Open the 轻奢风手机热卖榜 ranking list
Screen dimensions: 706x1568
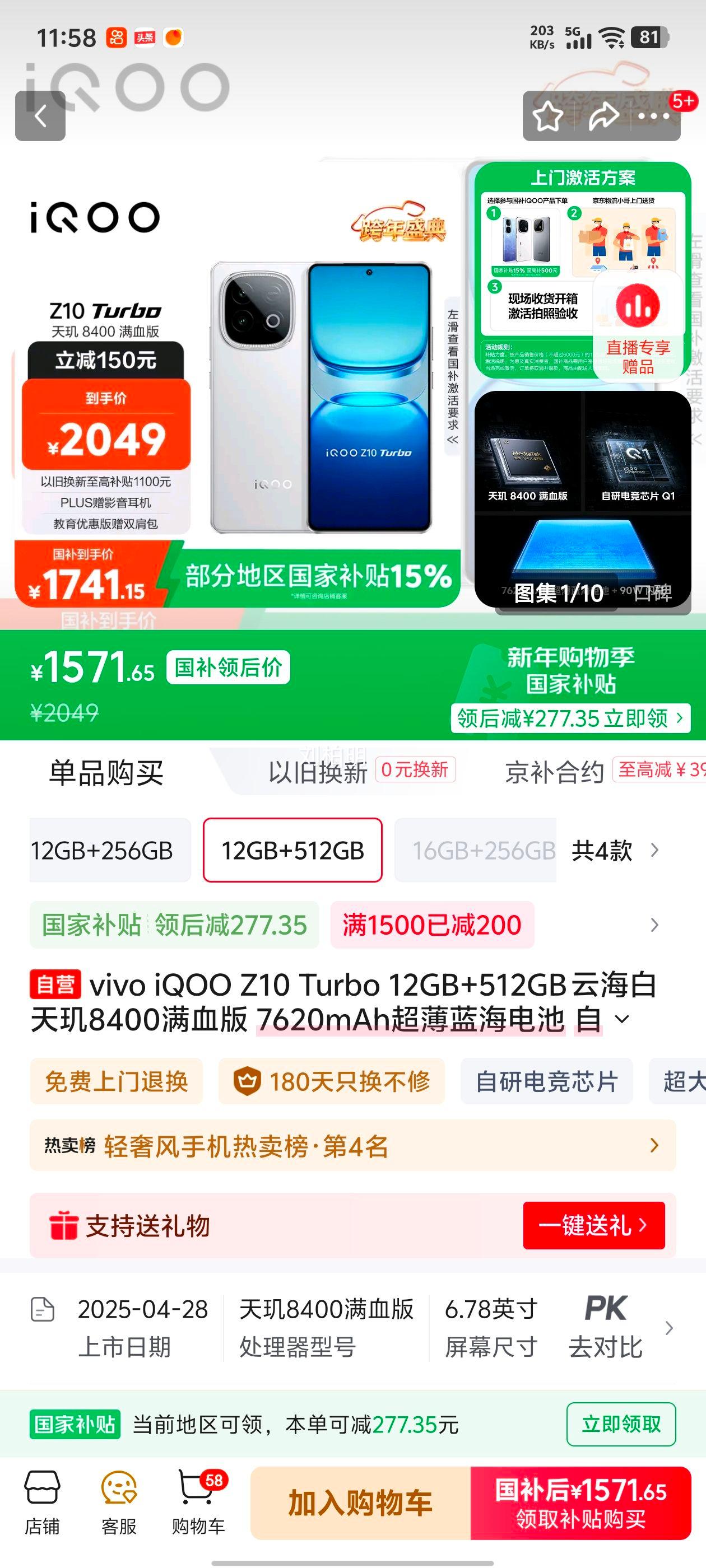305,1147
